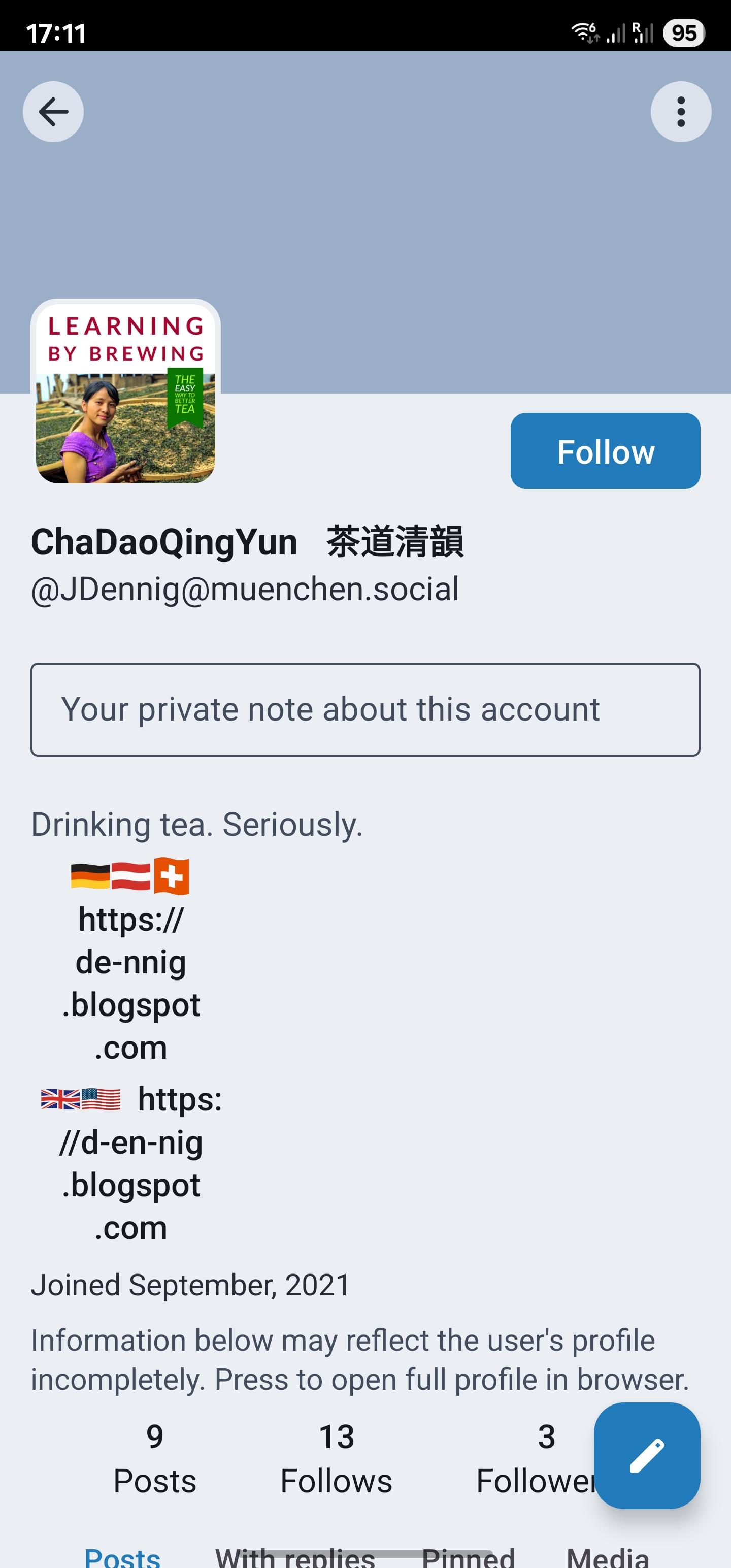Go back using the arrow icon

[x=53, y=111]
